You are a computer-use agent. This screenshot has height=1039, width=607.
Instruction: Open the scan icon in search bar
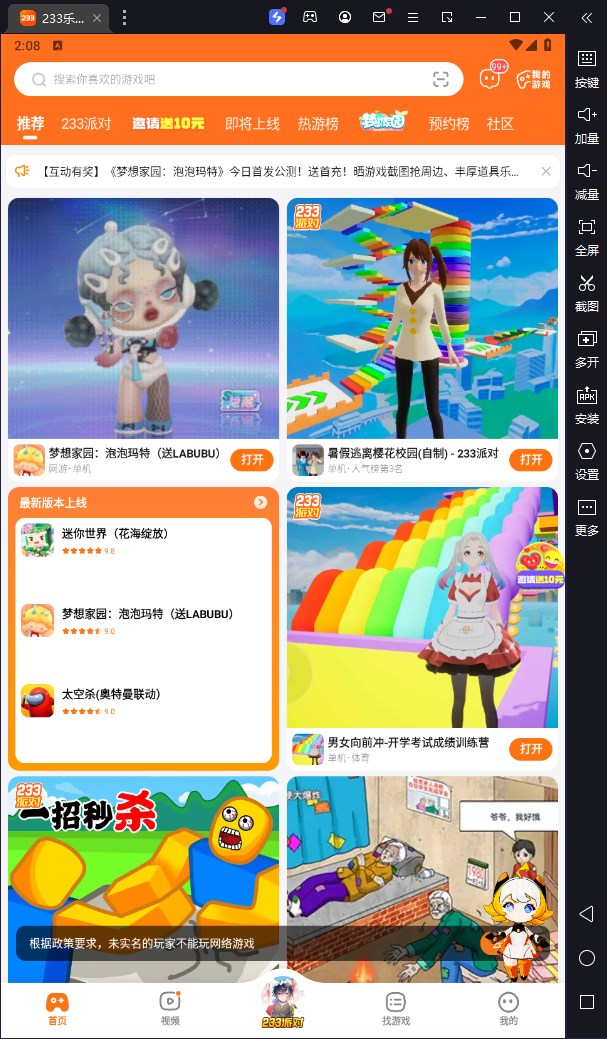[x=440, y=80]
